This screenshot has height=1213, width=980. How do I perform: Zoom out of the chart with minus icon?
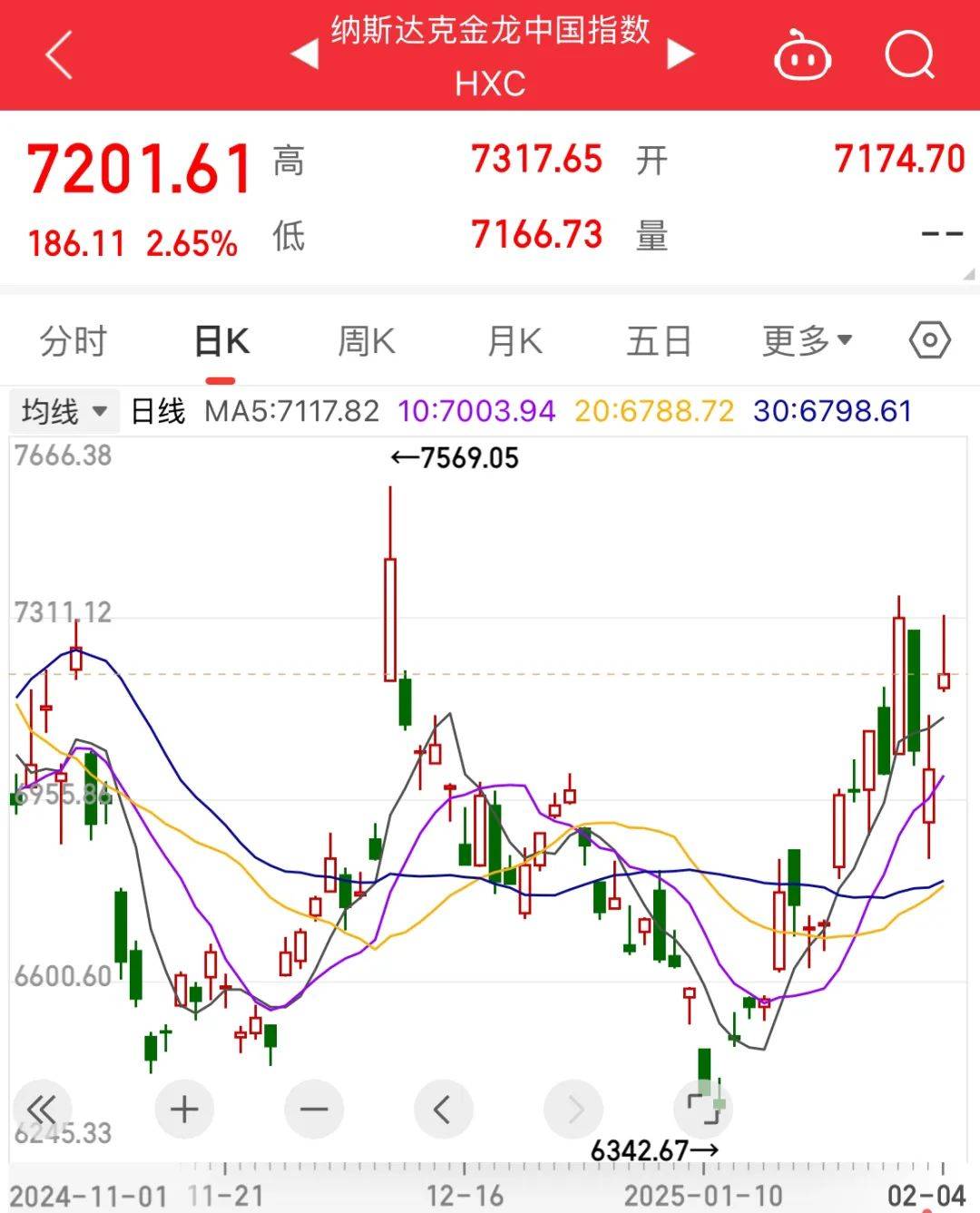(x=312, y=1109)
